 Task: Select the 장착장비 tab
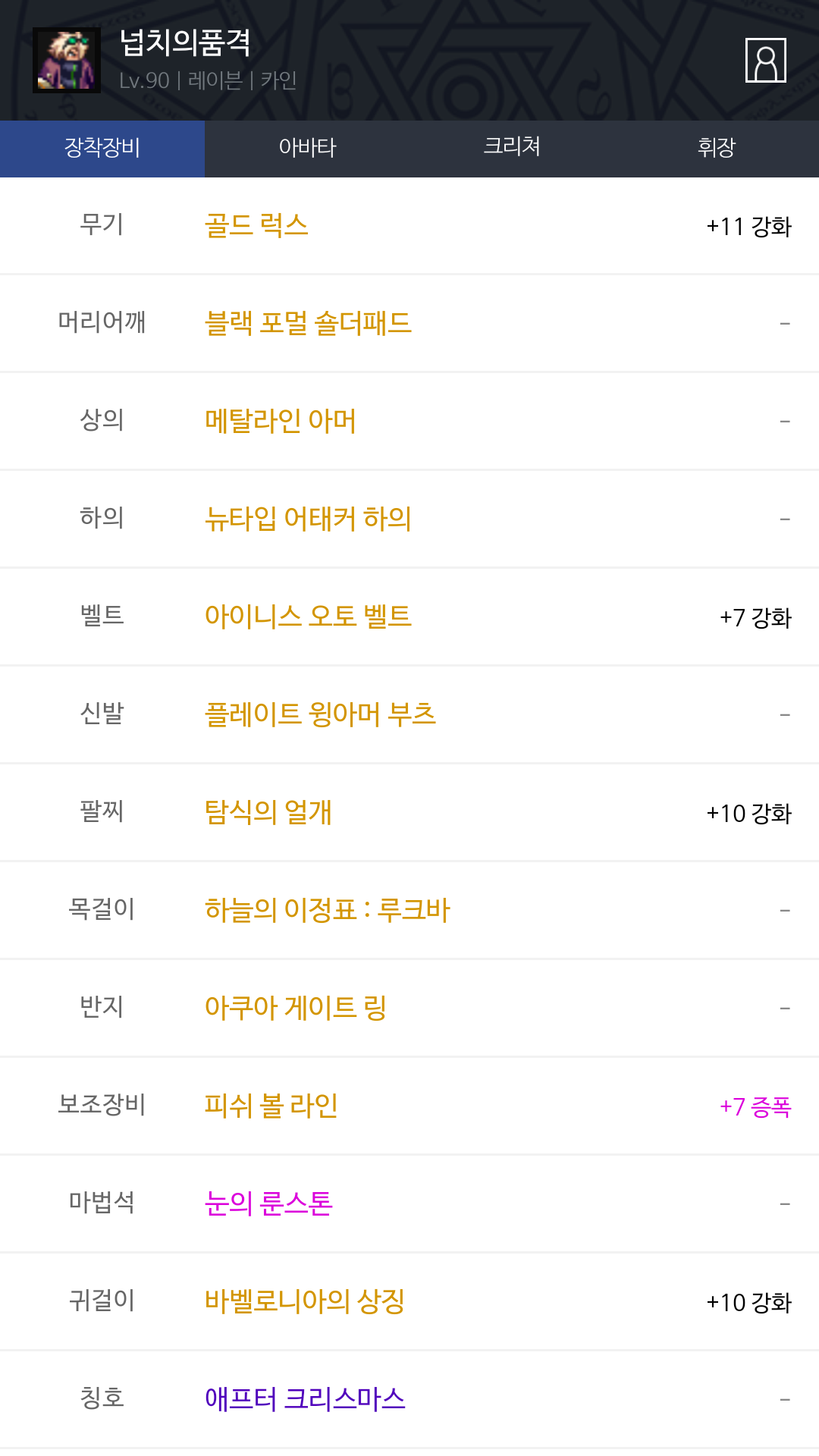point(102,148)
